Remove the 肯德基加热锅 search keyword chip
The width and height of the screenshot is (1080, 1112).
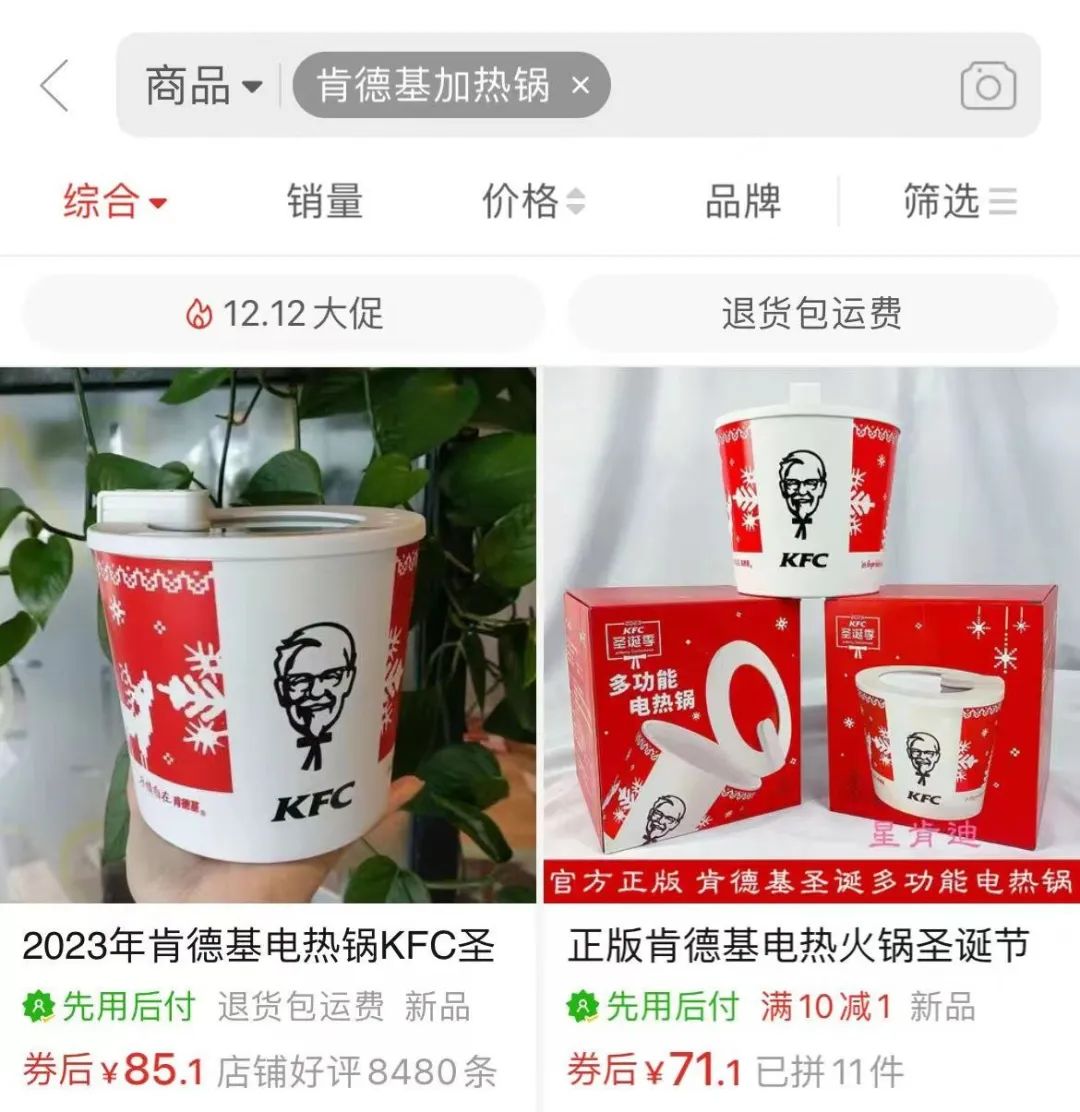tap(581, 86)
